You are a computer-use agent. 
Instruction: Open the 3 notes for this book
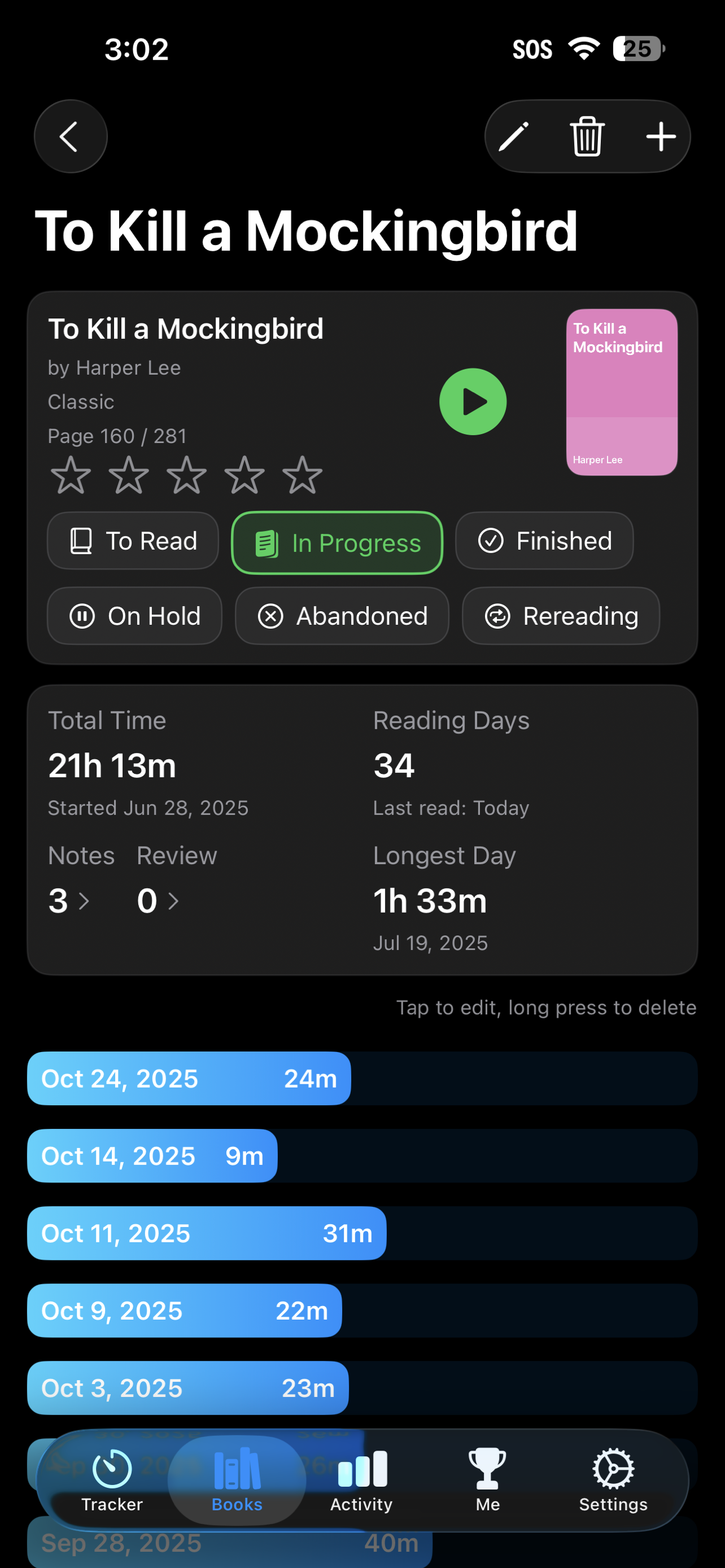69,900
